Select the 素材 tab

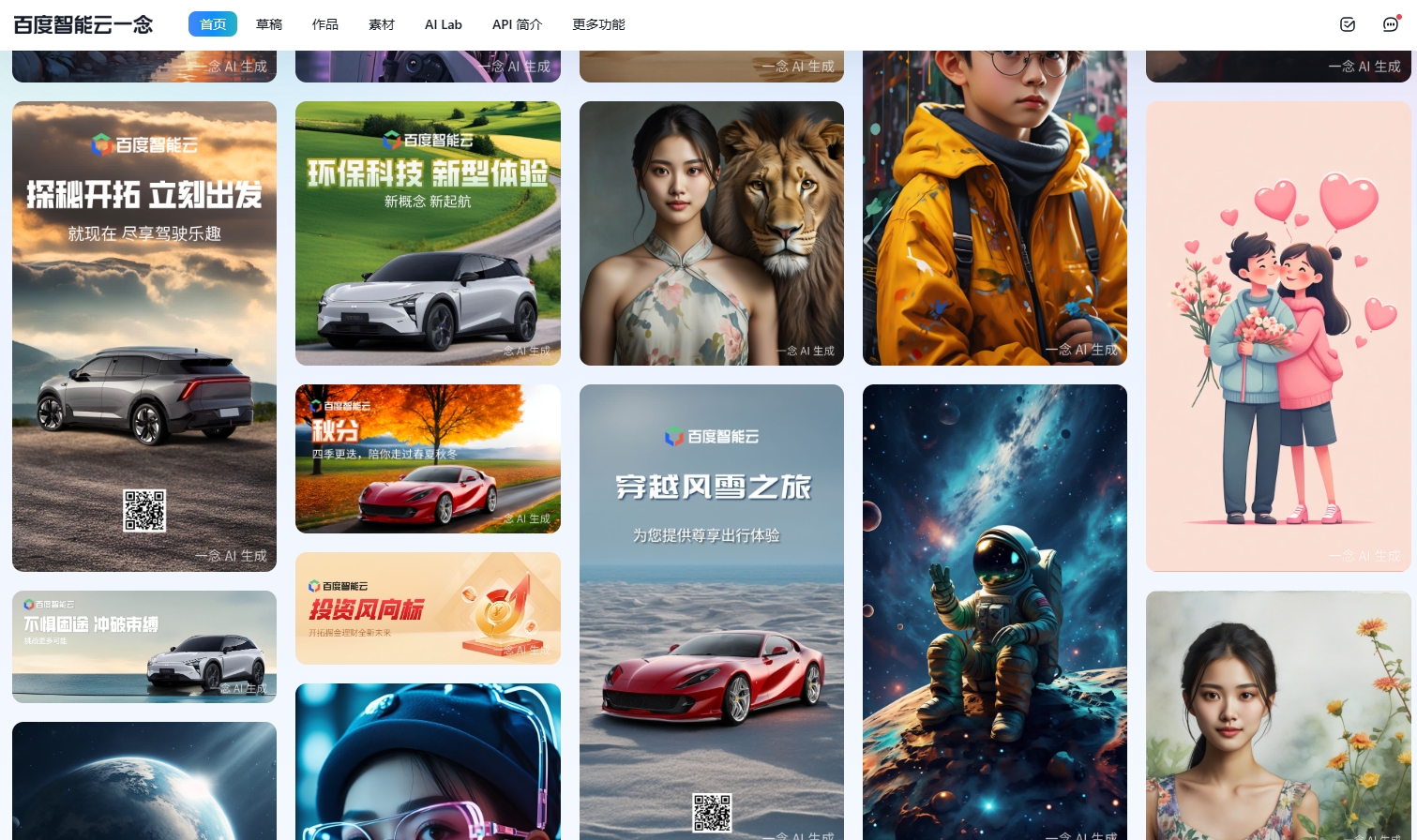[x=382, y=24]
